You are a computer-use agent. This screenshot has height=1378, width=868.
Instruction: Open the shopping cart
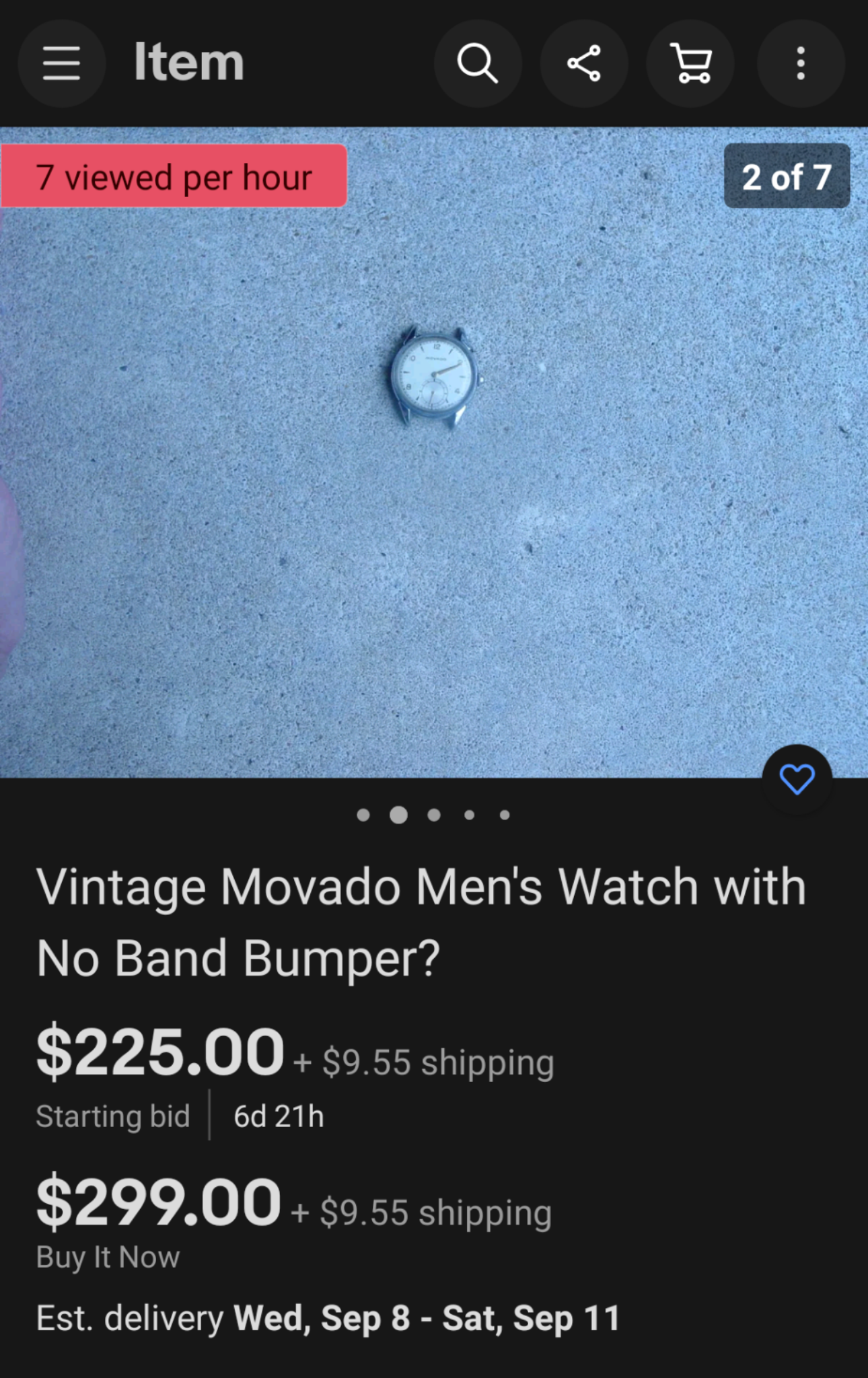tap(690, 64)
